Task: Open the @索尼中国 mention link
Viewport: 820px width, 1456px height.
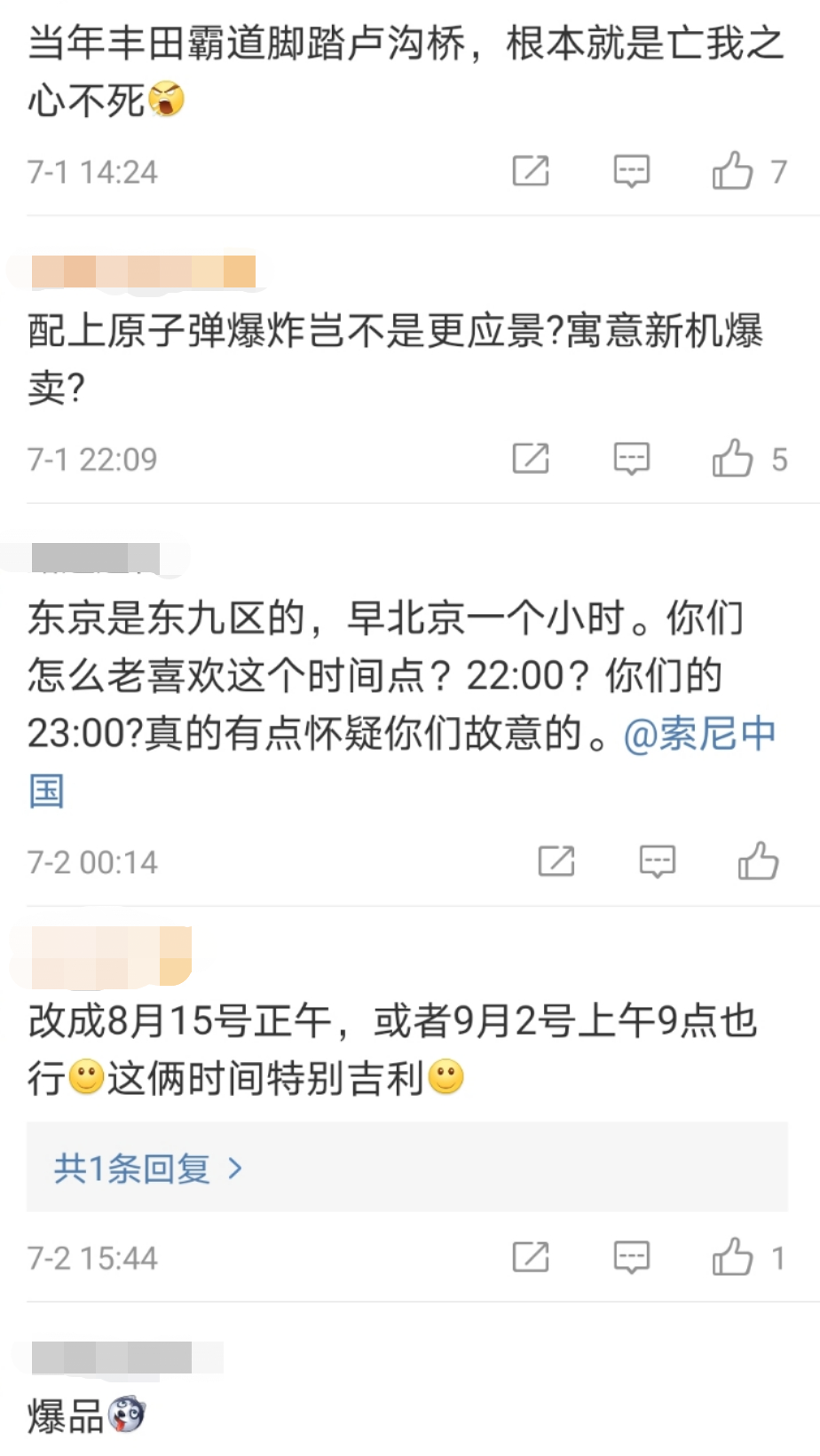Action: (x=403, y=761)
